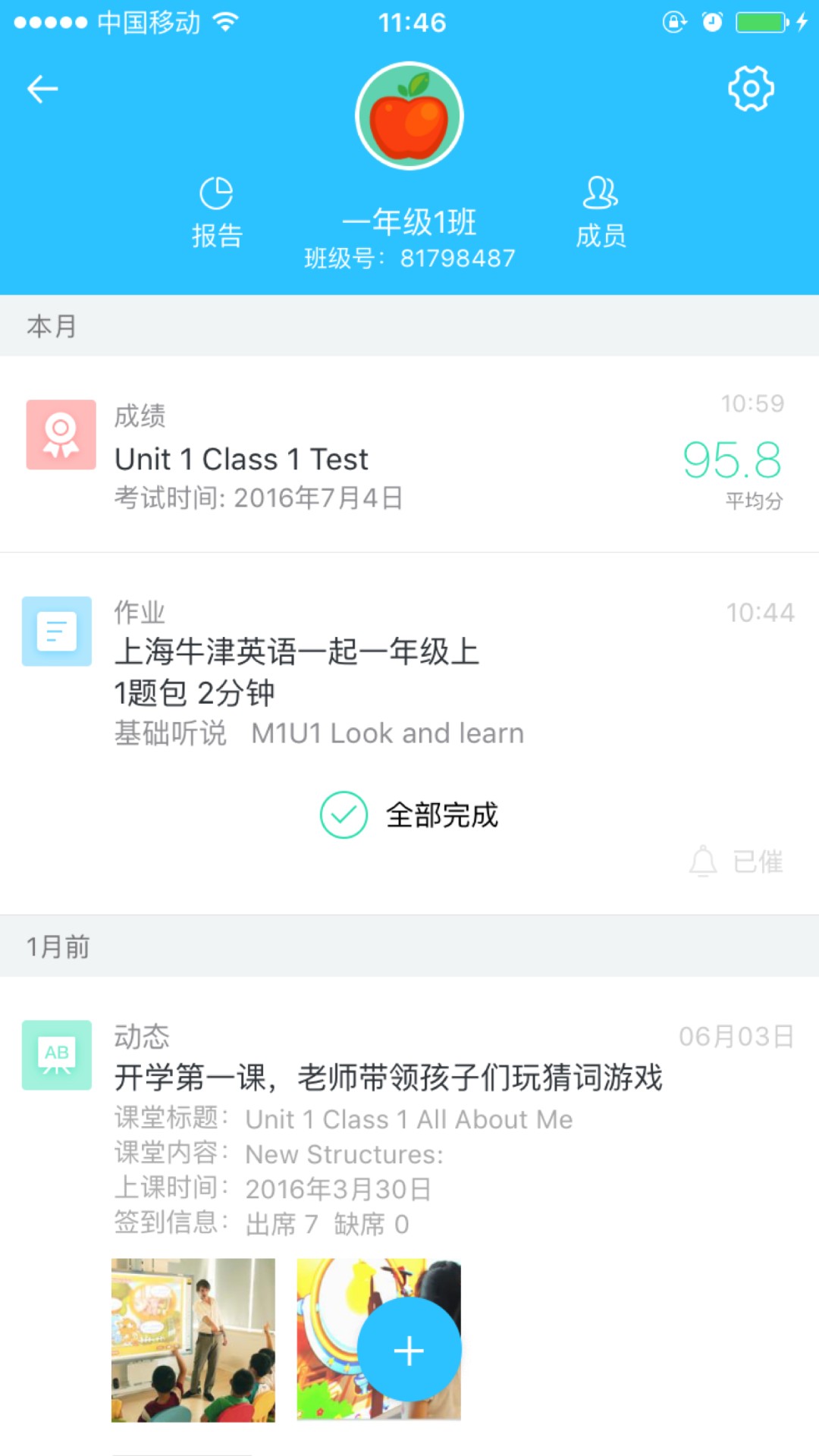The image size is (819, 1456).
Task: Open class settings via the gear icon
Action: coord(750,88)
